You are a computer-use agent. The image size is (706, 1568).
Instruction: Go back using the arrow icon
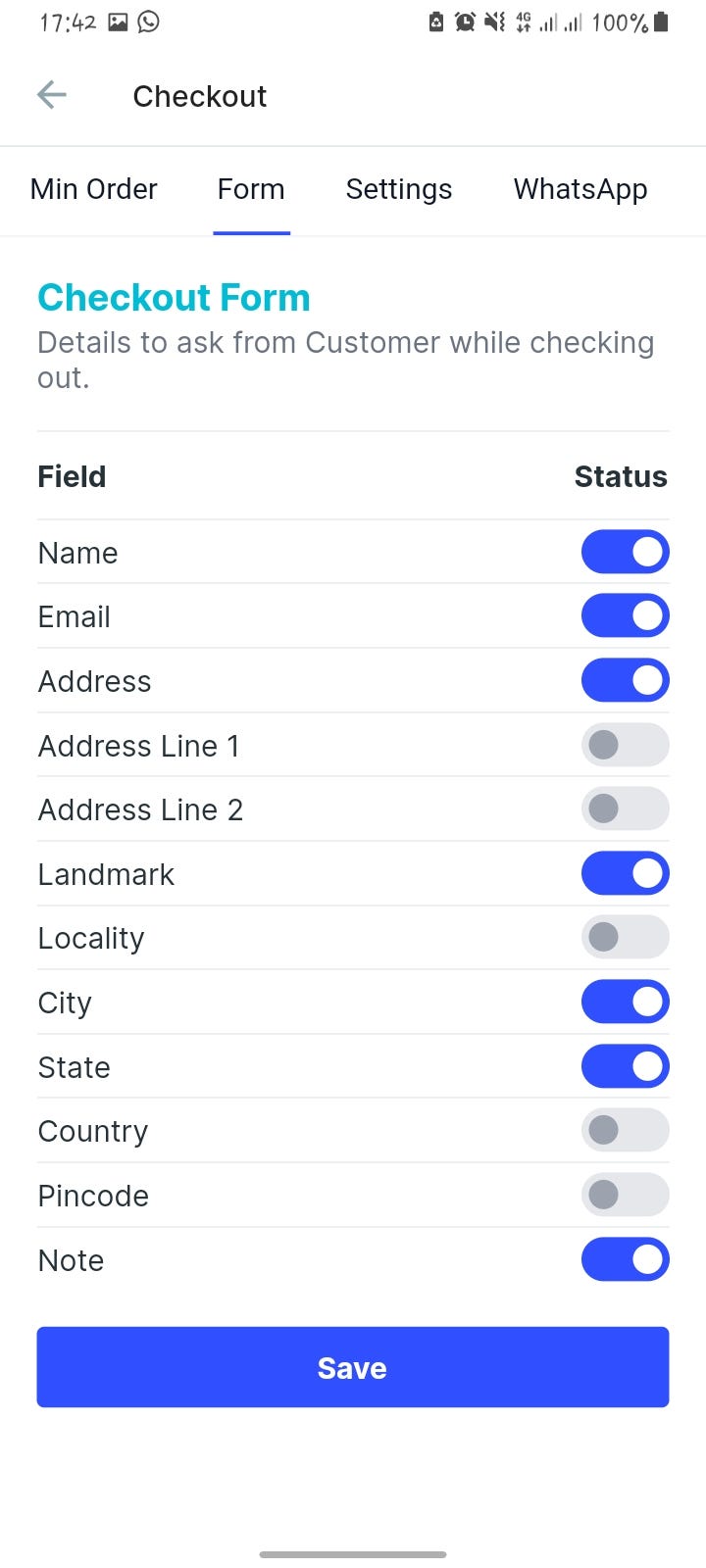click(x=52, y=95)
